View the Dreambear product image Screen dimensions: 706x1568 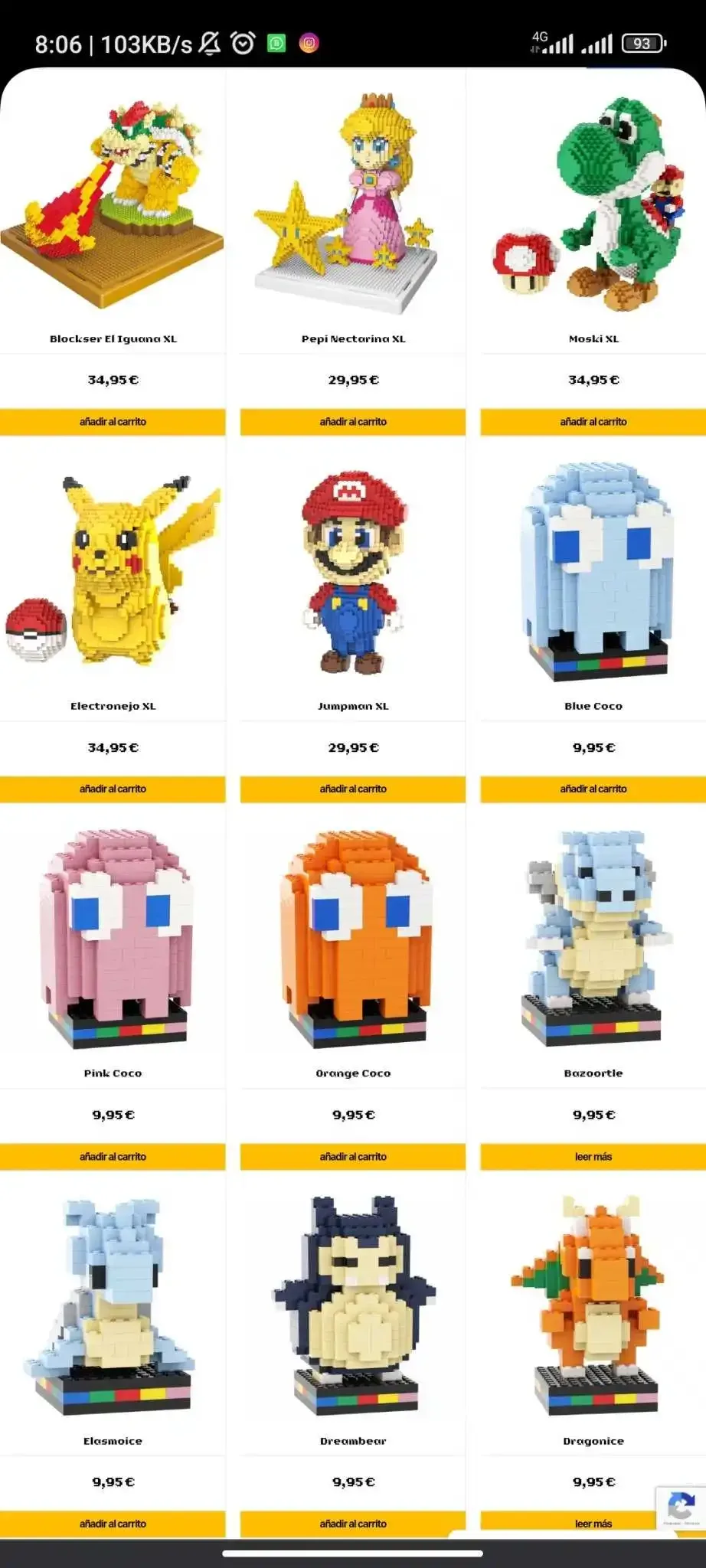[353, 1305]
